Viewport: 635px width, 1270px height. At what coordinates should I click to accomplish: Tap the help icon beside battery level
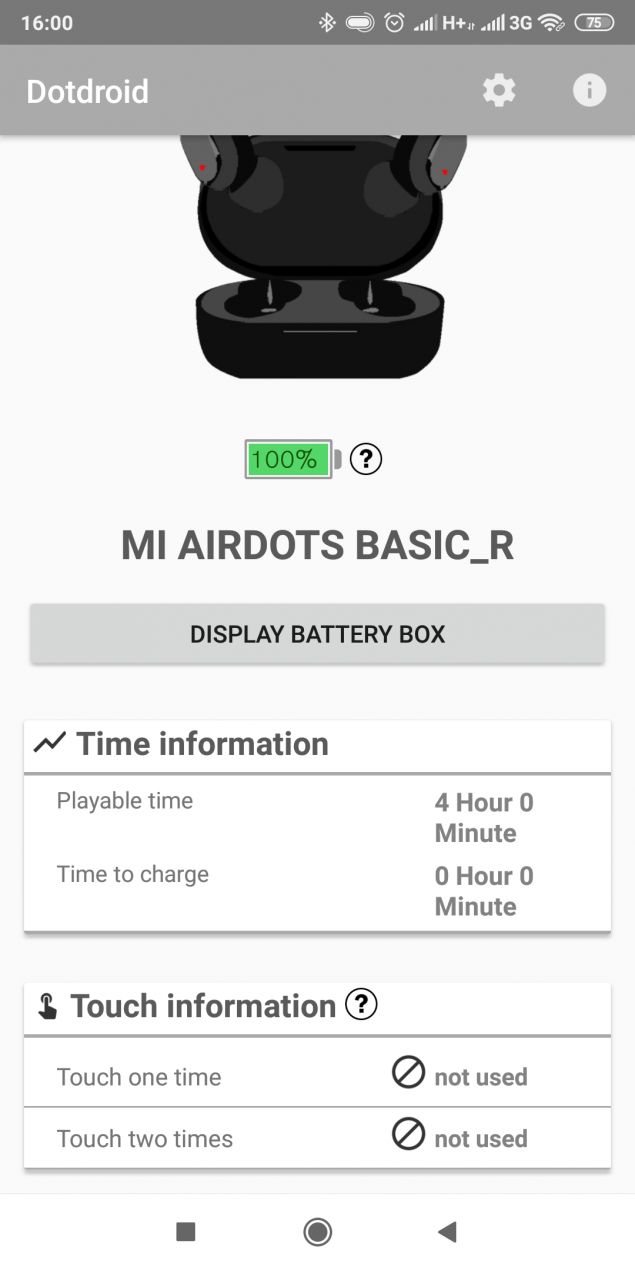[x=367, y=459]
